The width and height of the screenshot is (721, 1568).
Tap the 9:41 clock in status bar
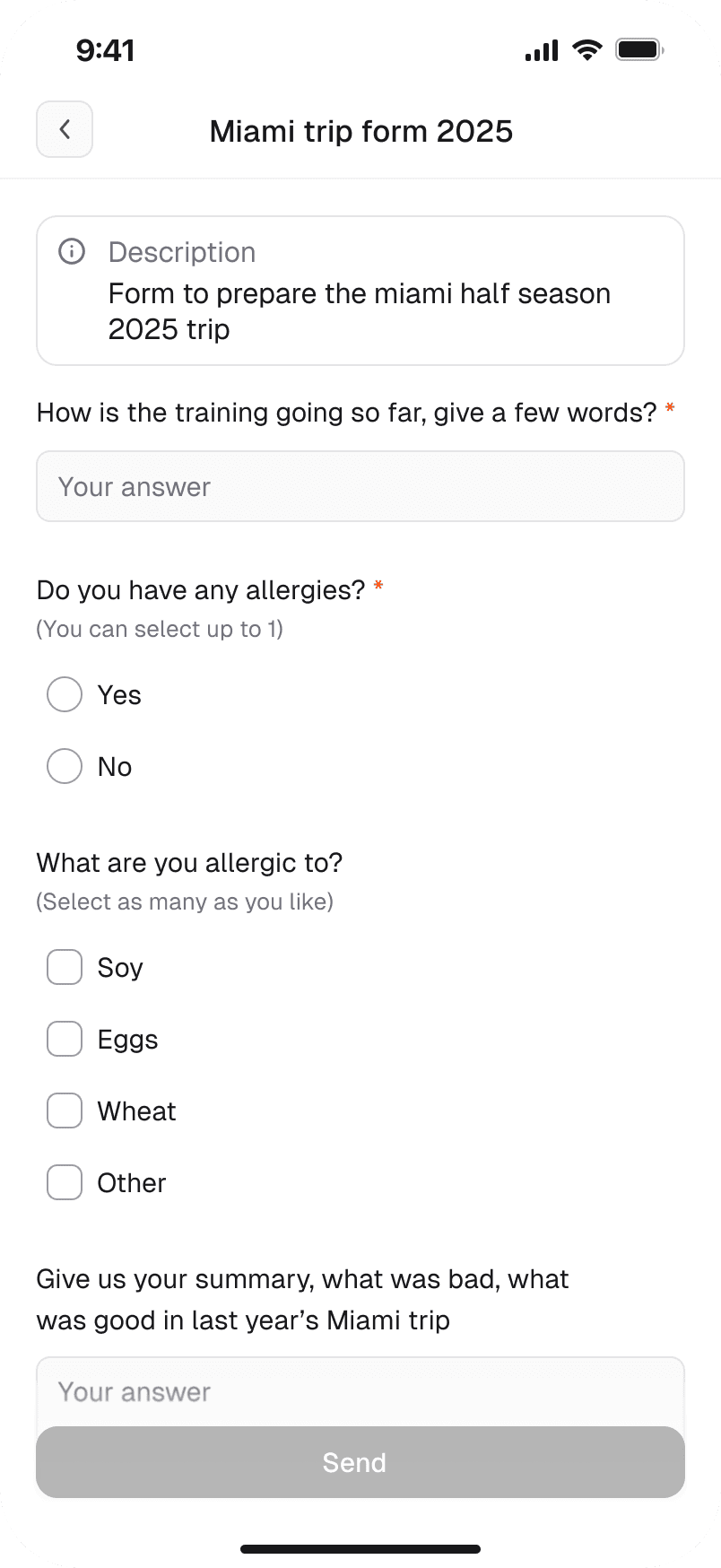click(x=105, y=50)
